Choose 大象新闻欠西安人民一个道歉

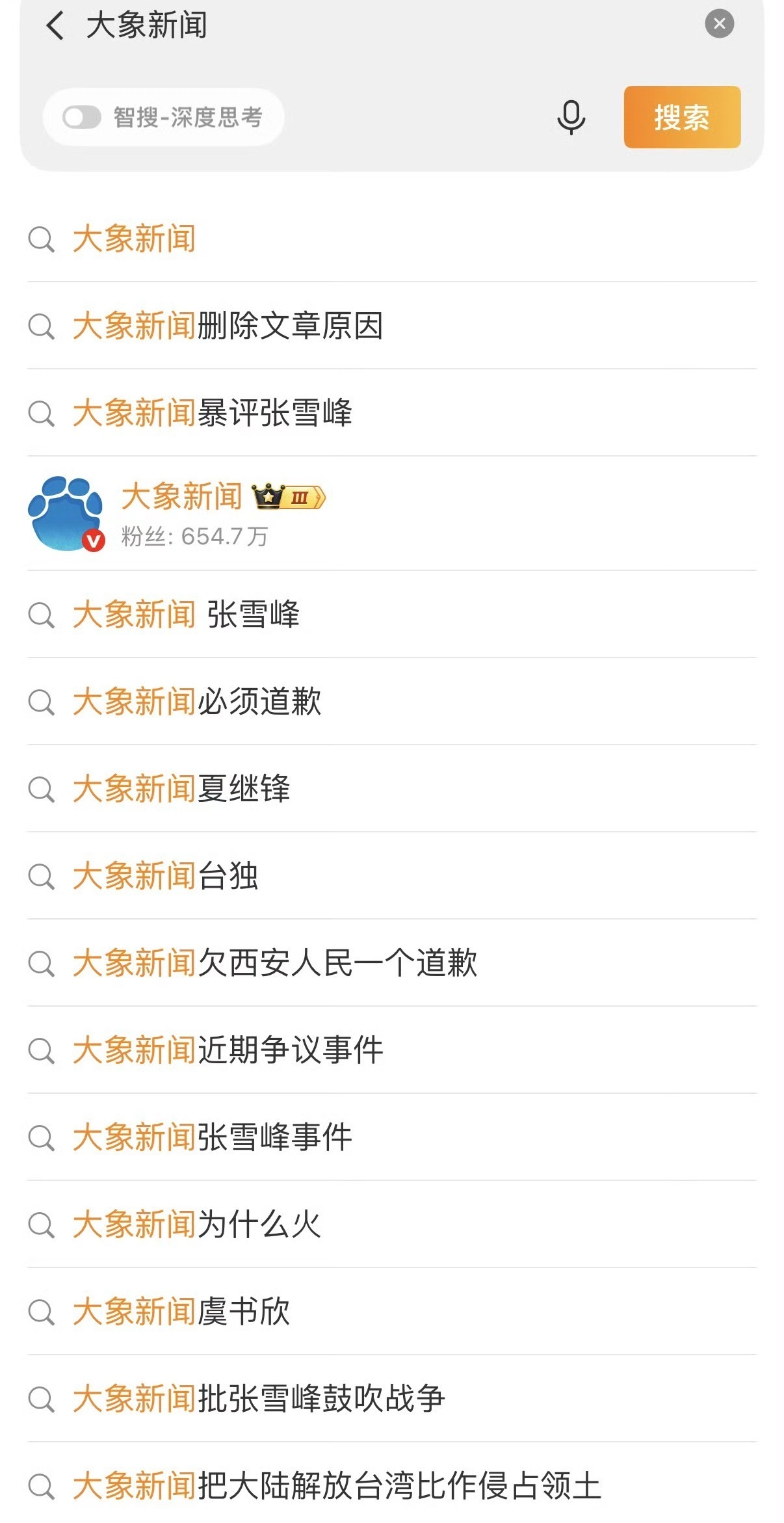(x=392, y=963)
